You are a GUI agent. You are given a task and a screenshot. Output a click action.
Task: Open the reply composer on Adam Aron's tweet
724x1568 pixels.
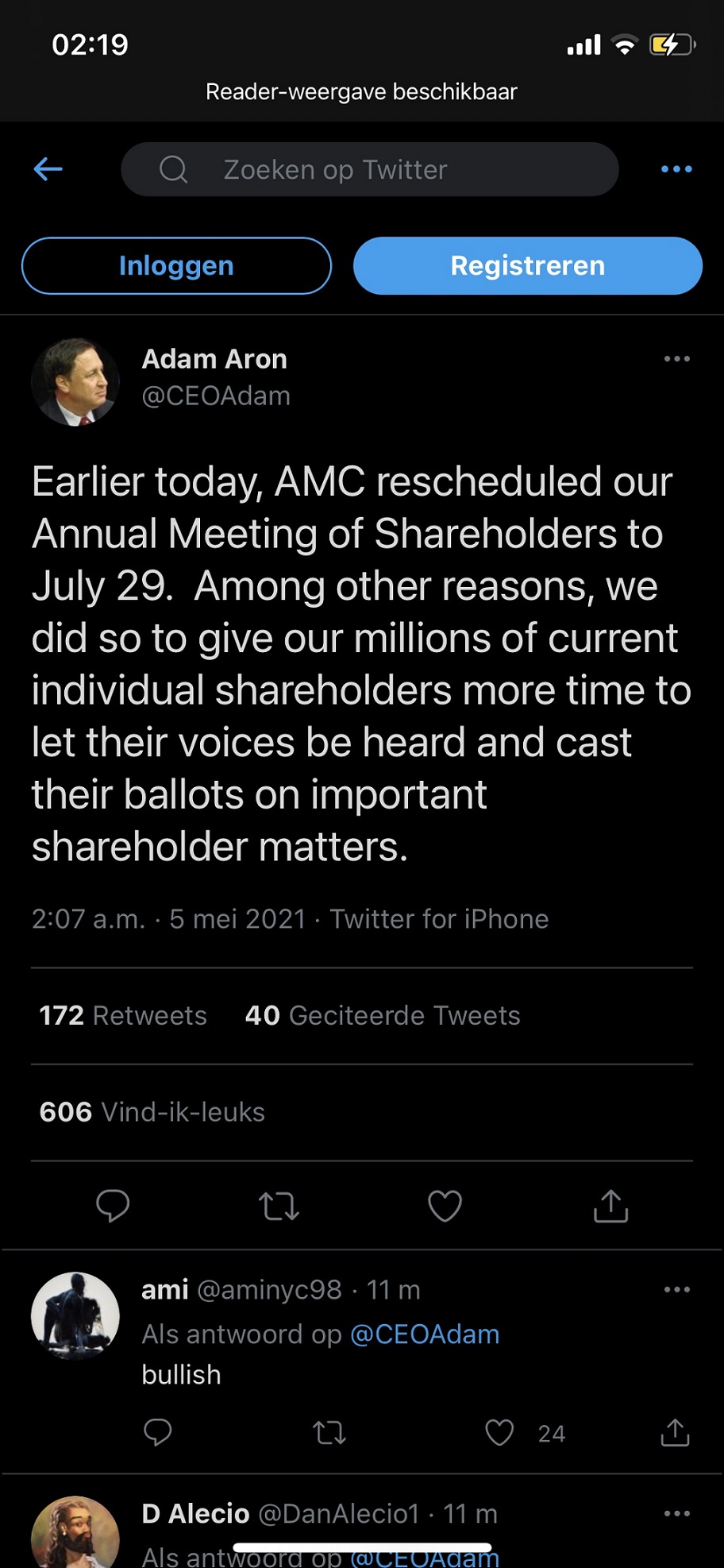point(114,1206)
